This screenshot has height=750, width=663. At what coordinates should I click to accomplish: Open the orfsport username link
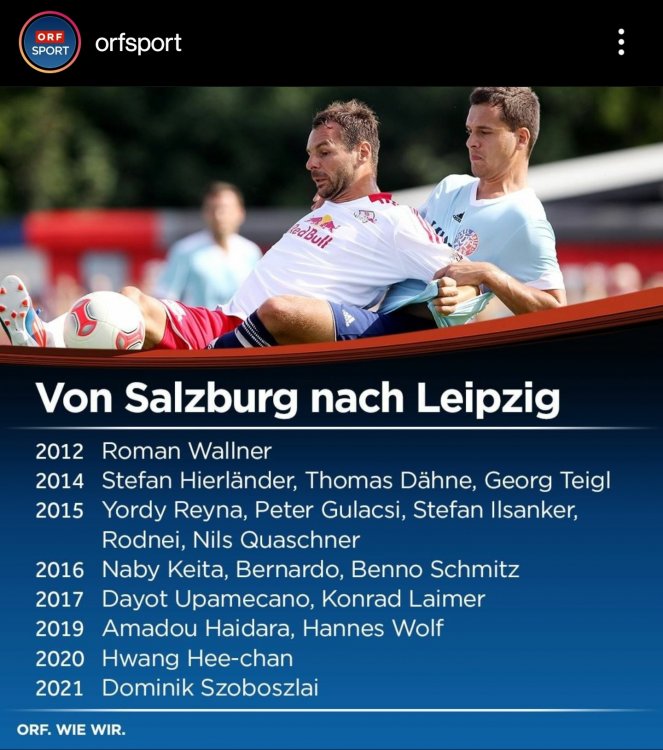pos(138,43)
